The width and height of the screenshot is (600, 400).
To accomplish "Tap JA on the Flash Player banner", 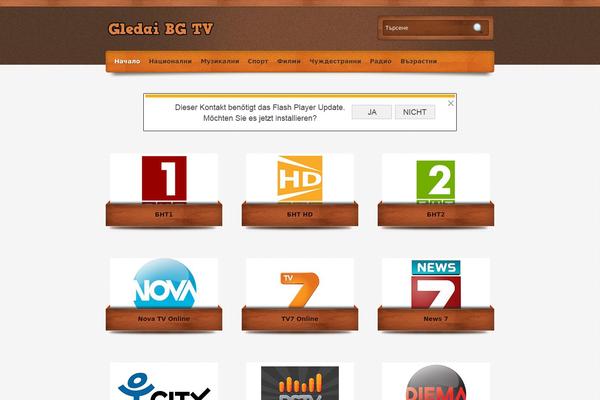I will click(x=372, y=112).
